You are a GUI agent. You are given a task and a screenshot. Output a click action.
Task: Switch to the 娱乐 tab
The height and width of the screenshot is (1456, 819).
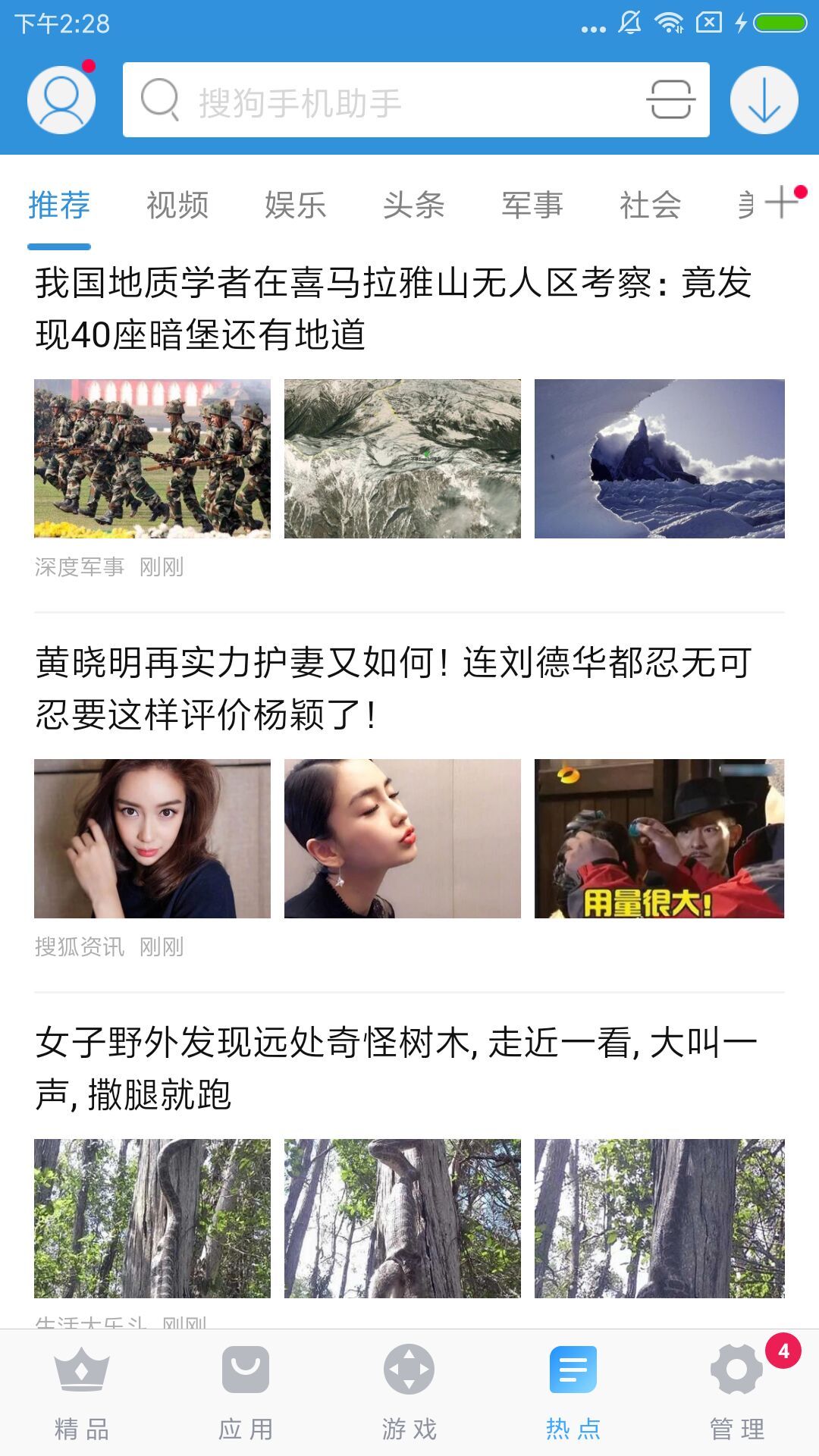pos(296,205)
